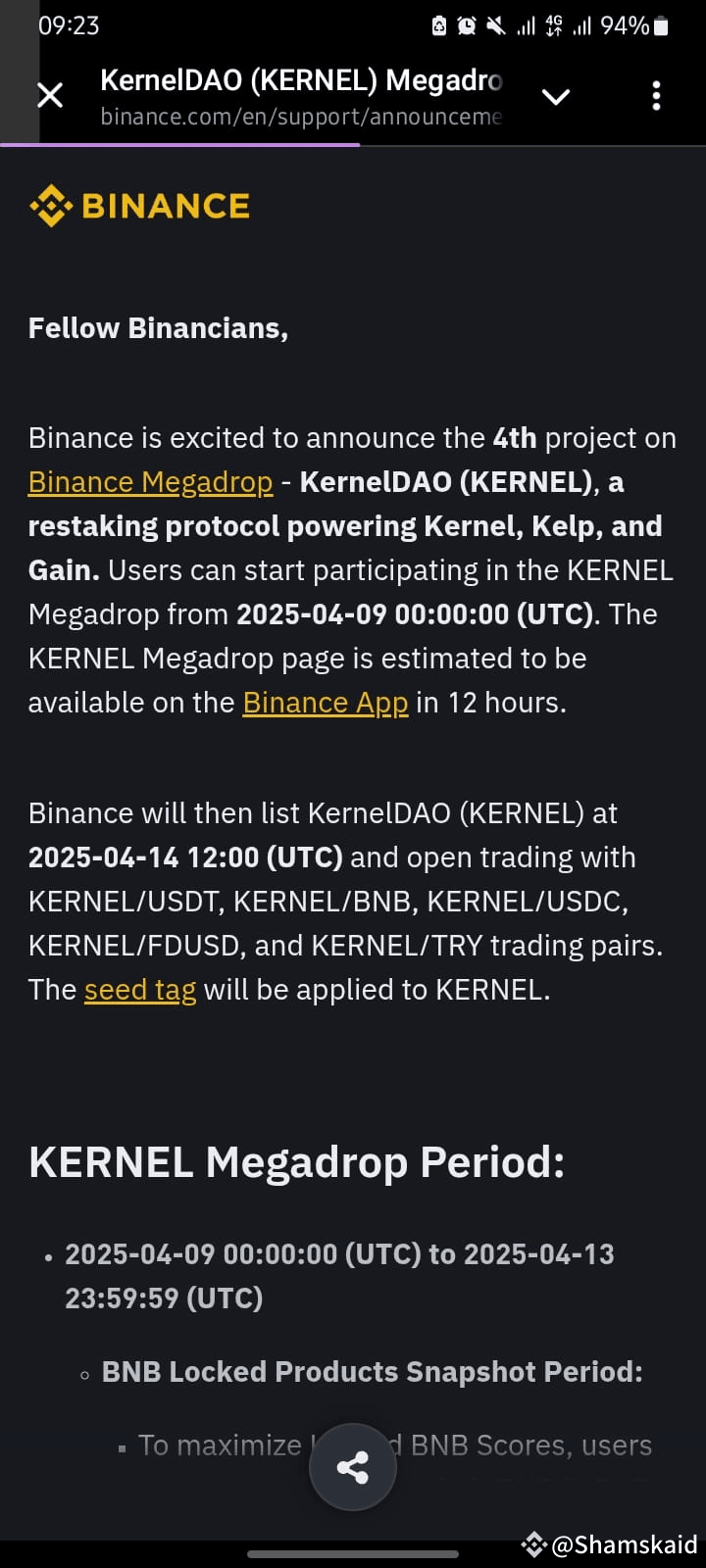
Task: Open the Binance App link
Action: (325, 702)
